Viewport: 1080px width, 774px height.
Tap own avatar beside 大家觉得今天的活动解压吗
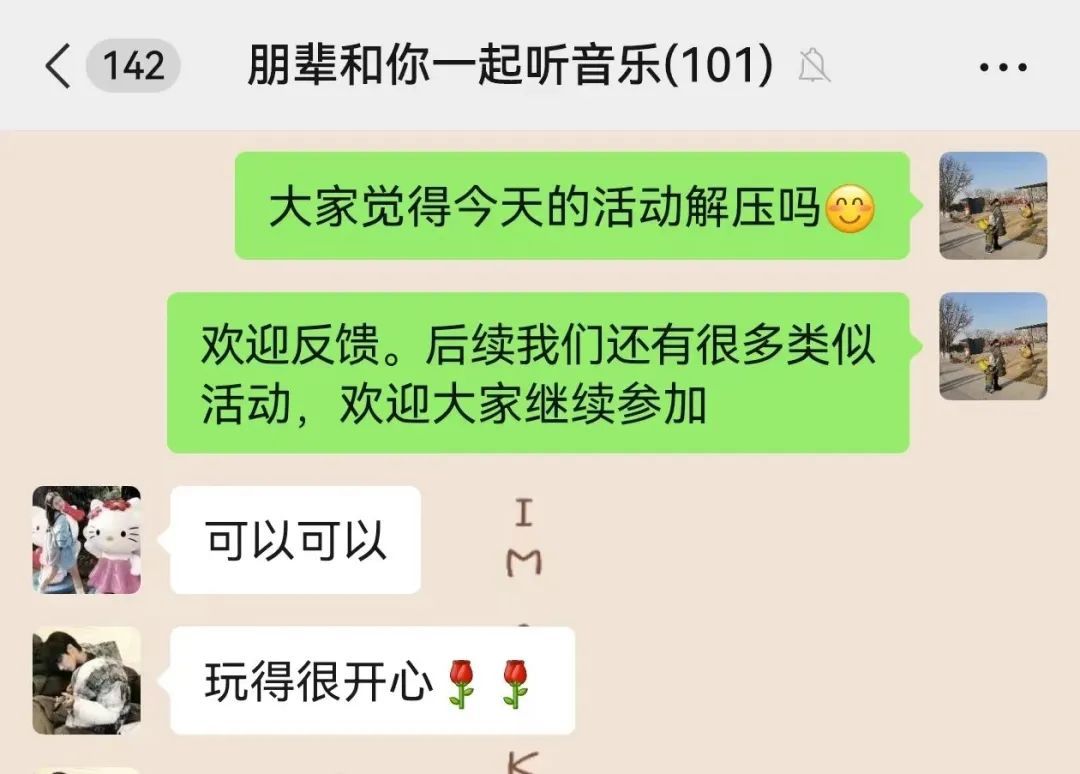click(x=993, y=206)
